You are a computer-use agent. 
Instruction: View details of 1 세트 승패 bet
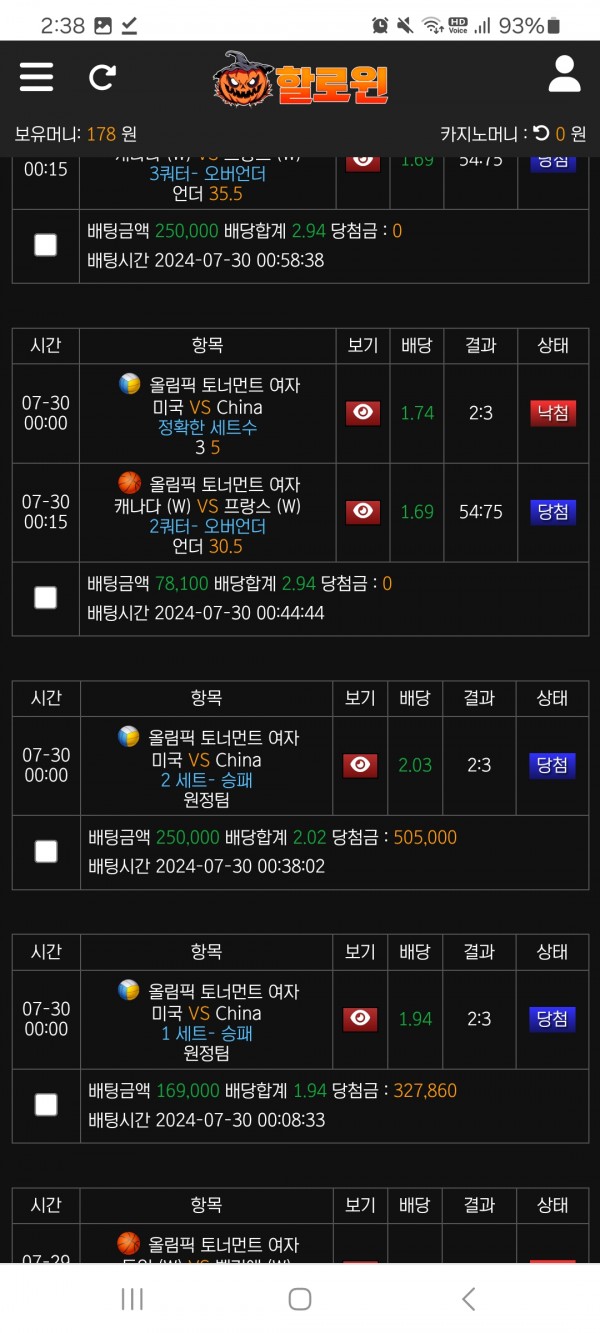[360, 1019]
